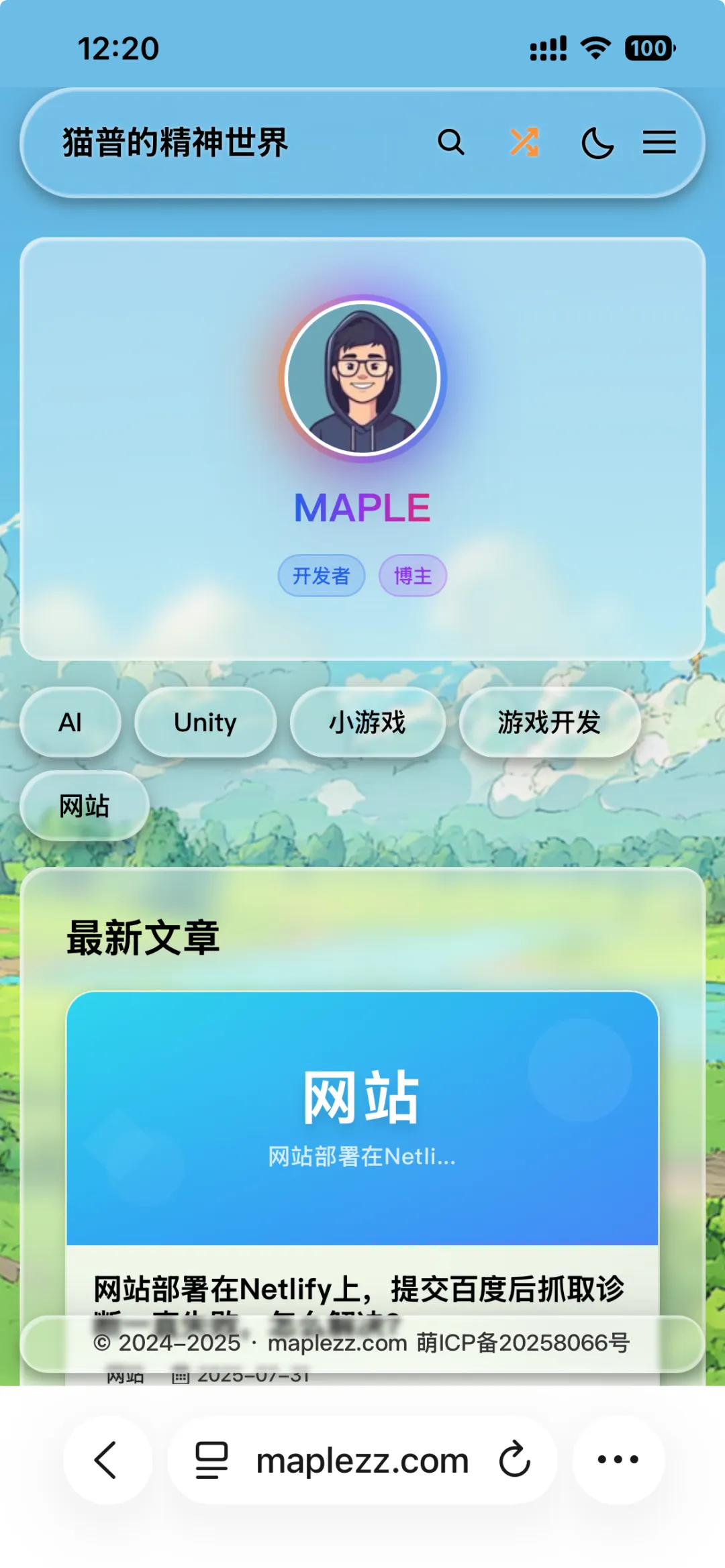The height and width of the screenshot is (1568, 725).
Task: Tap the MAPLE profile avatar
Action: pyautogui.click(x=362, y=378)
